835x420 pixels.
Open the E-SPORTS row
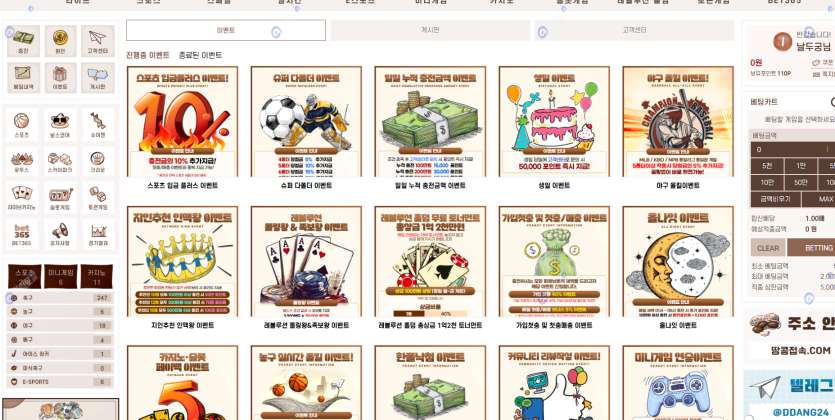click(60, 382)
